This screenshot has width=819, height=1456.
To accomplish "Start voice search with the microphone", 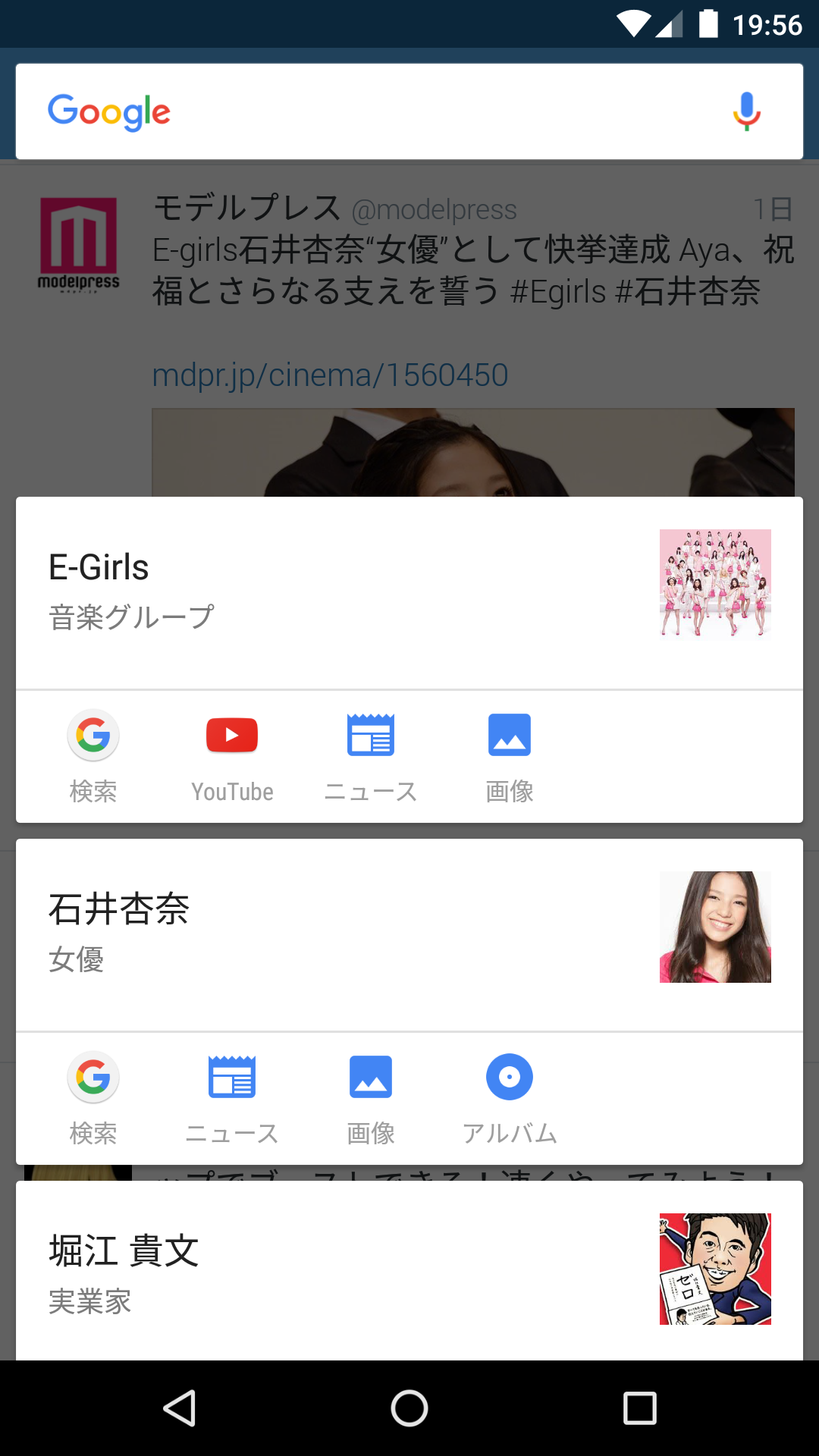I will 746,111.
